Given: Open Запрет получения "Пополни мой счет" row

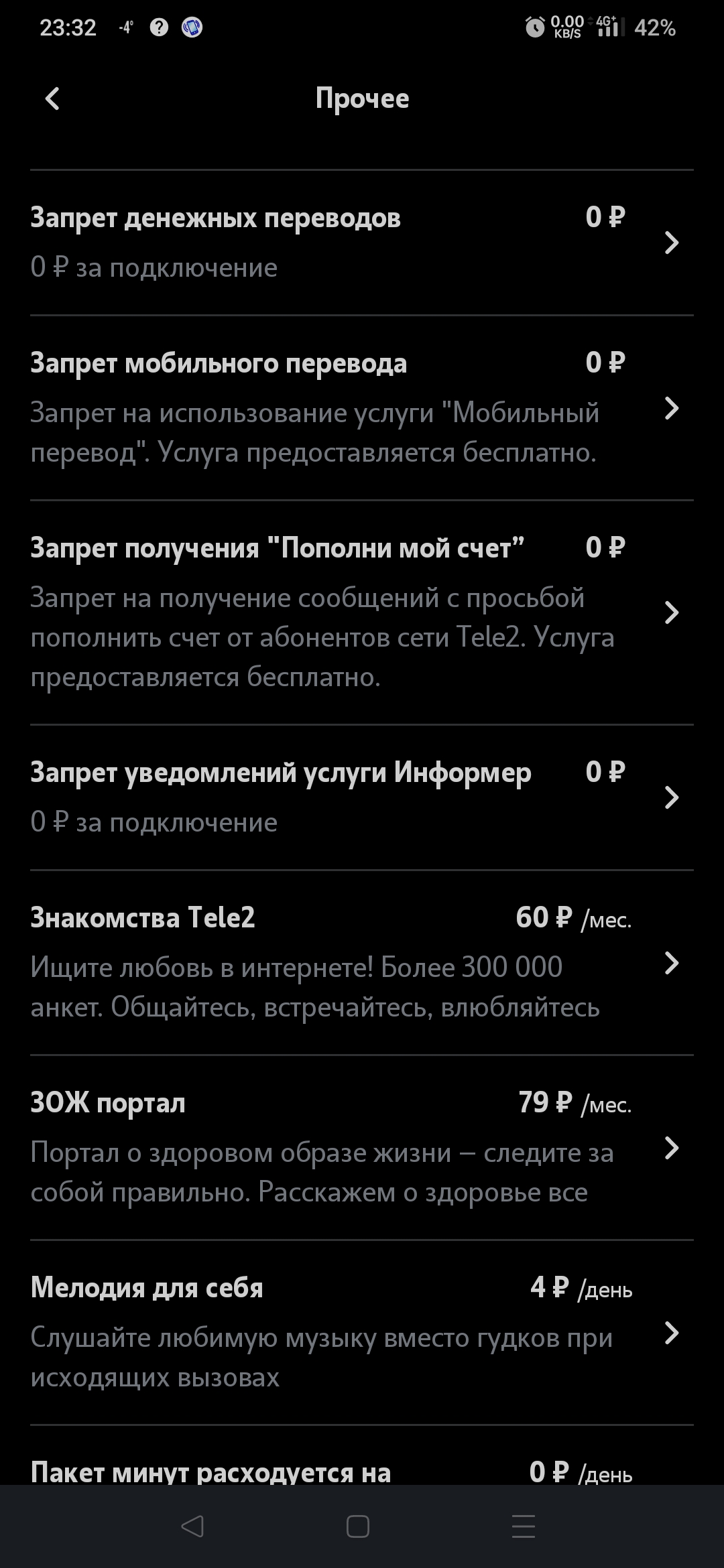Looking at the screenshot, I should pyautogui.click(x=362, y=612).
